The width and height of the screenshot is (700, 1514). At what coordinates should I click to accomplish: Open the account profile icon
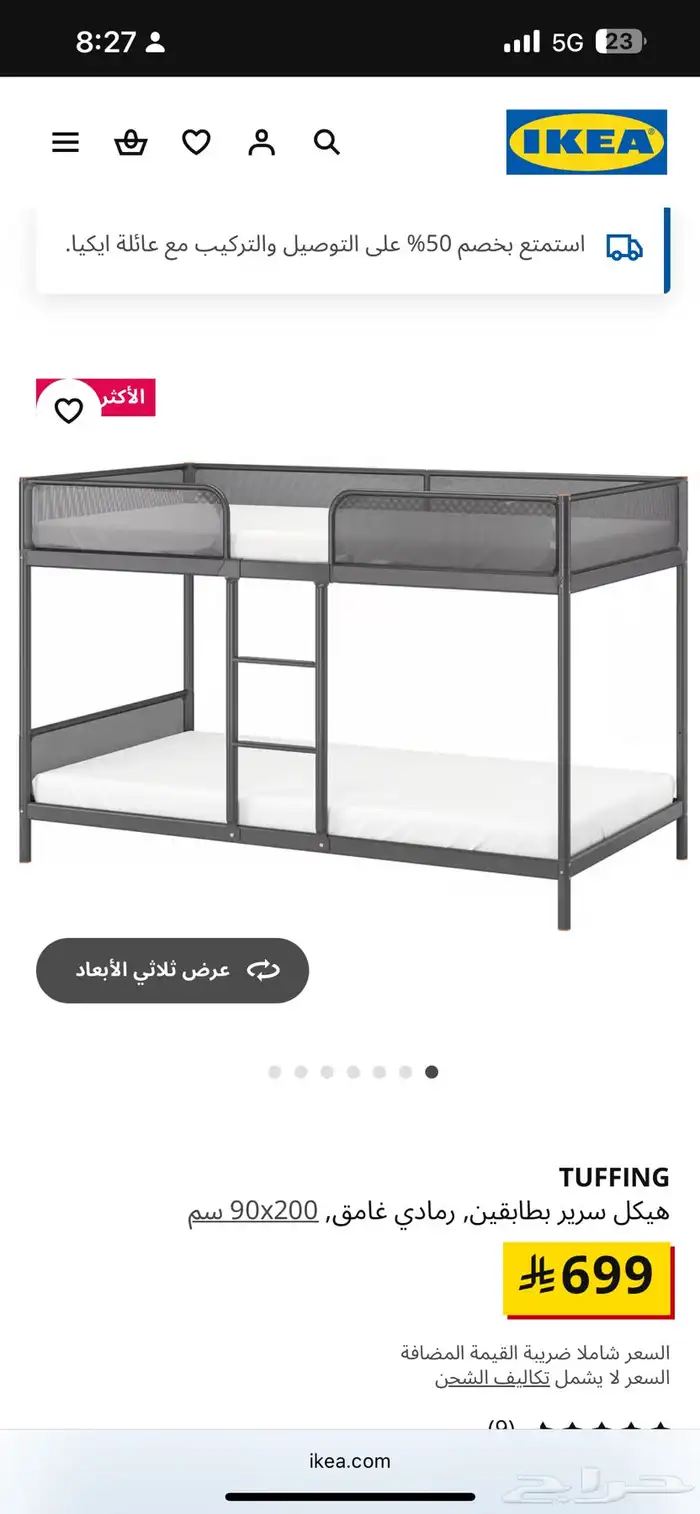[x=262, y=143]
